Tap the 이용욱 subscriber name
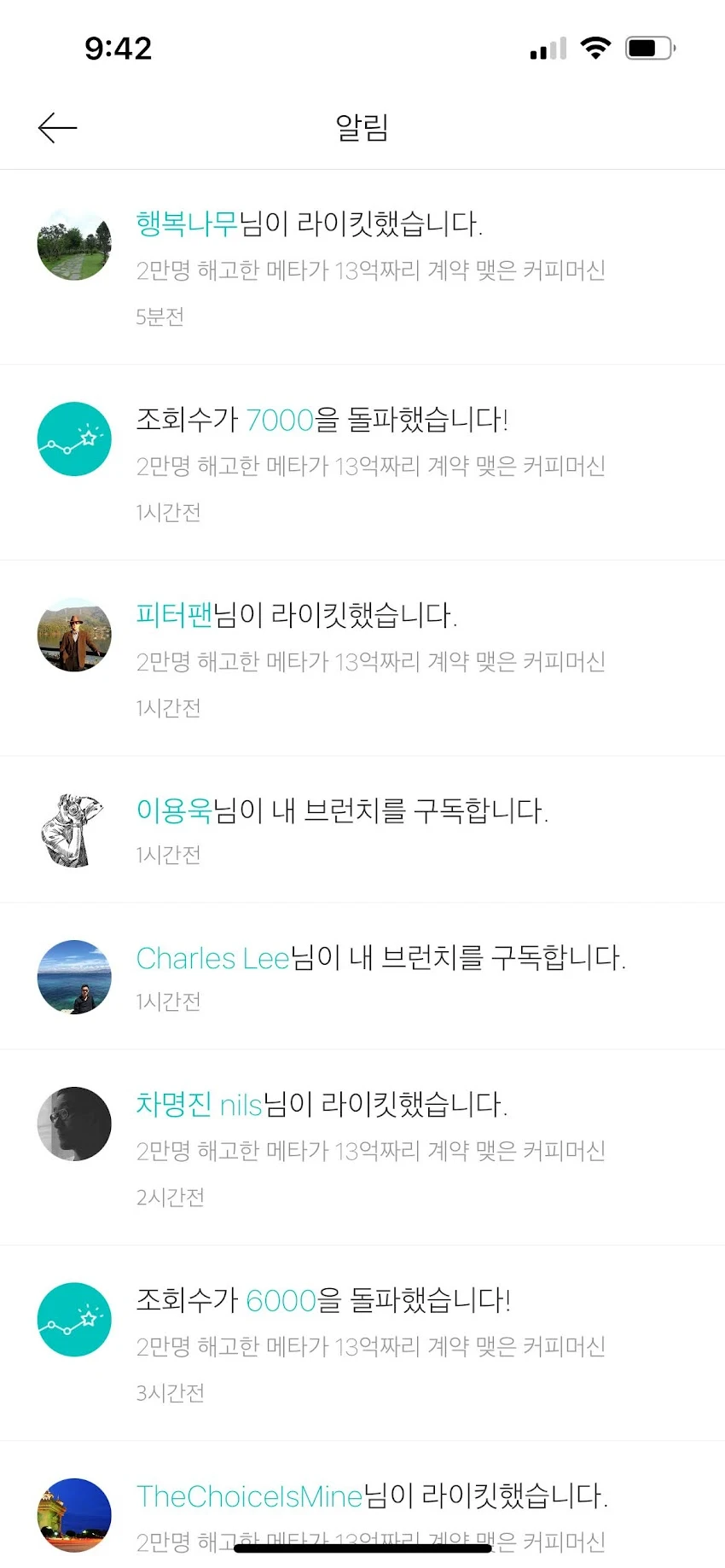Screen dimensions: 725x1568 [174, 810]
